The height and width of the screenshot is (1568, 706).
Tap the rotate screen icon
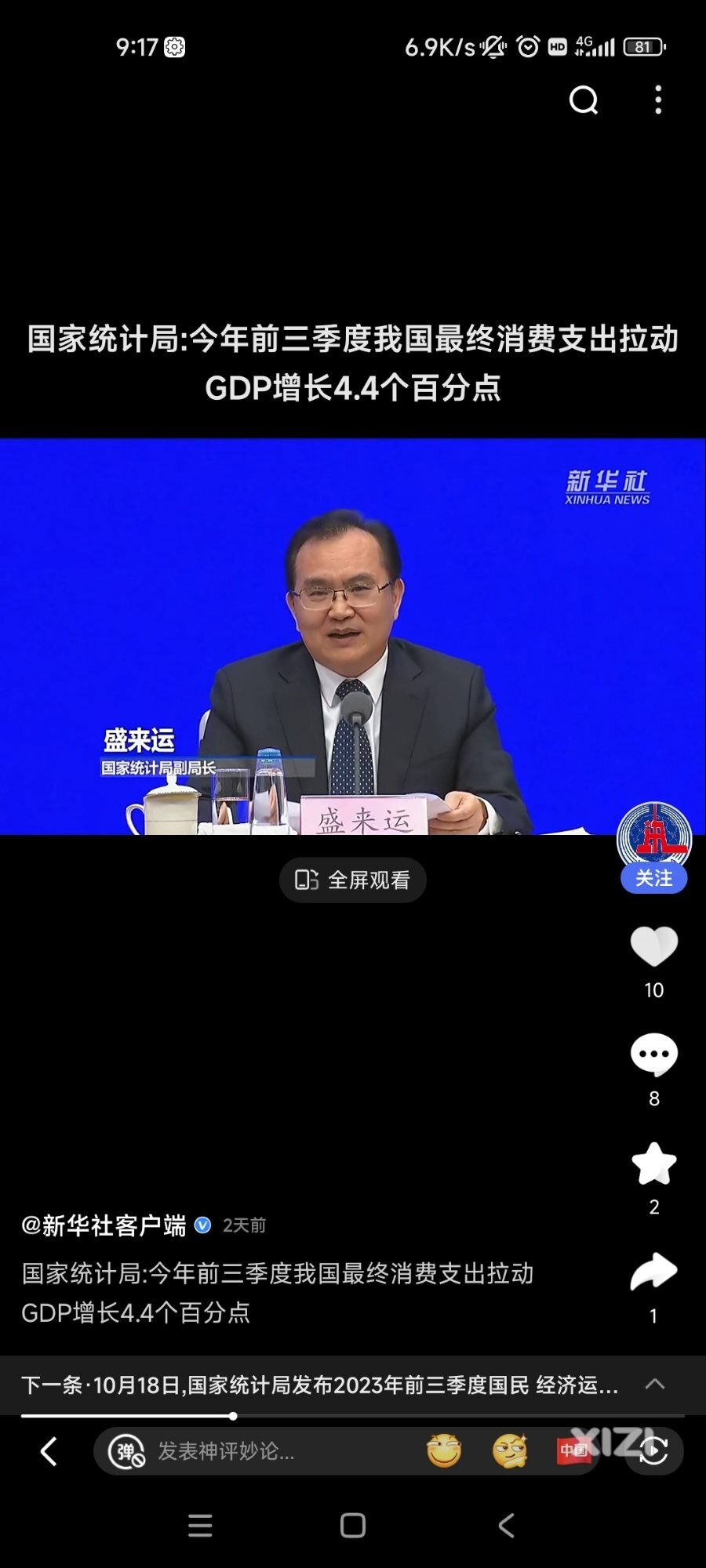pos(653,1451)
